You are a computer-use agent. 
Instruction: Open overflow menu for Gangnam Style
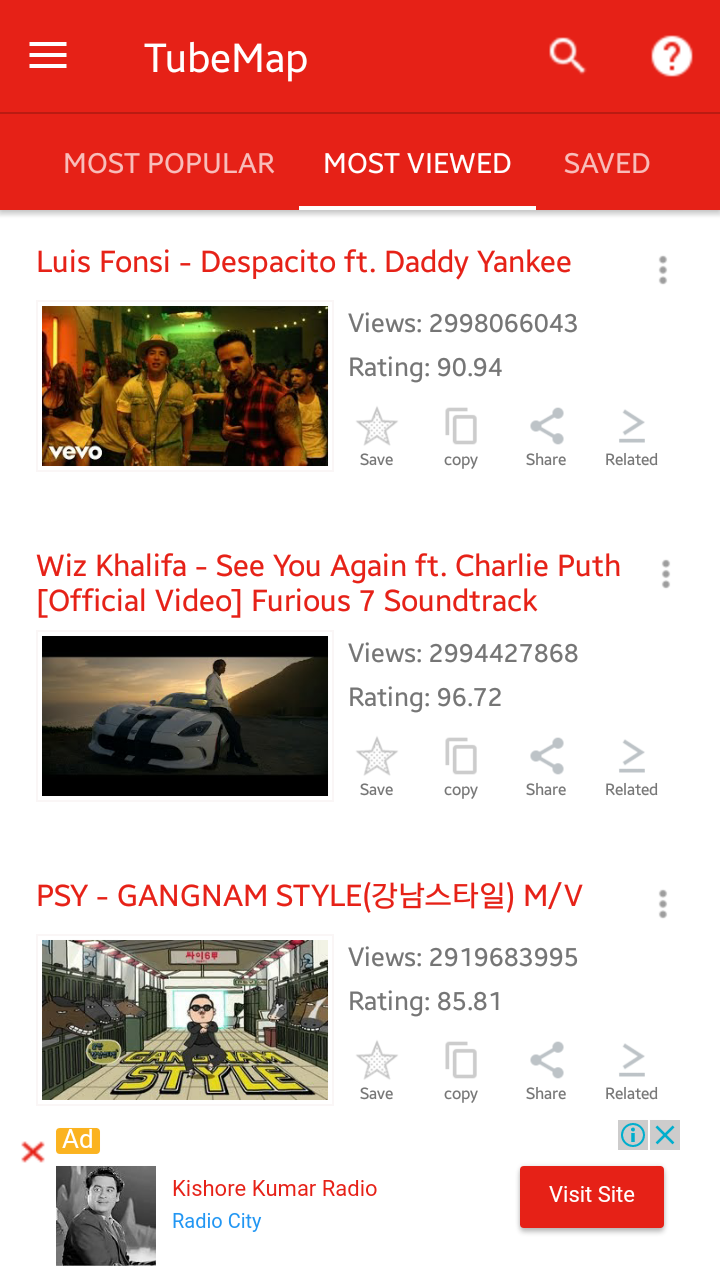pos(663,904)
